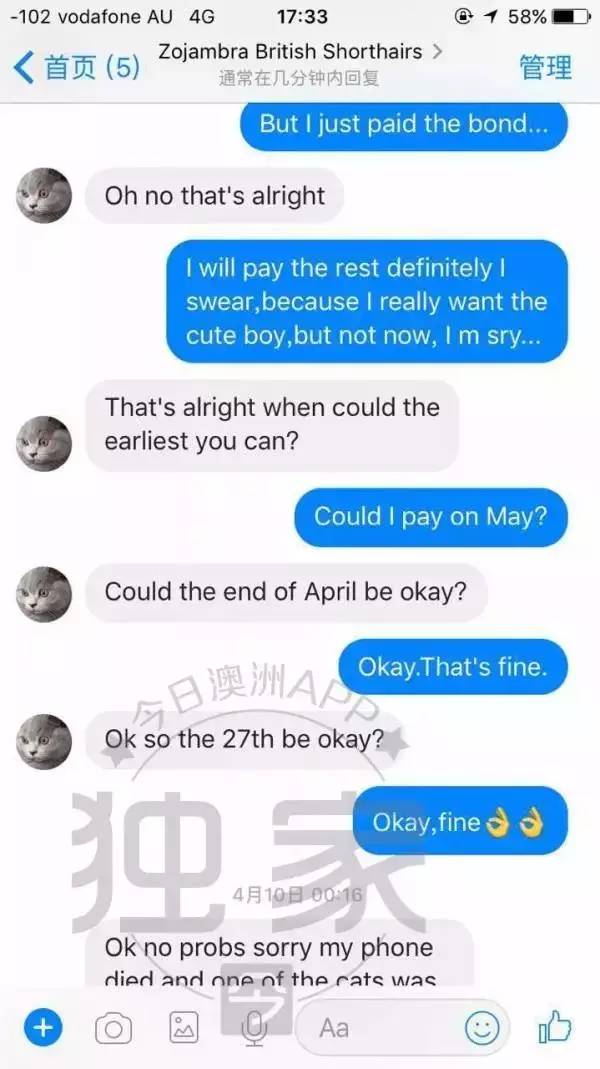Open the camera to take a photo
The height and width of the screenshot is (1069, 600).
click(113, 1027)
